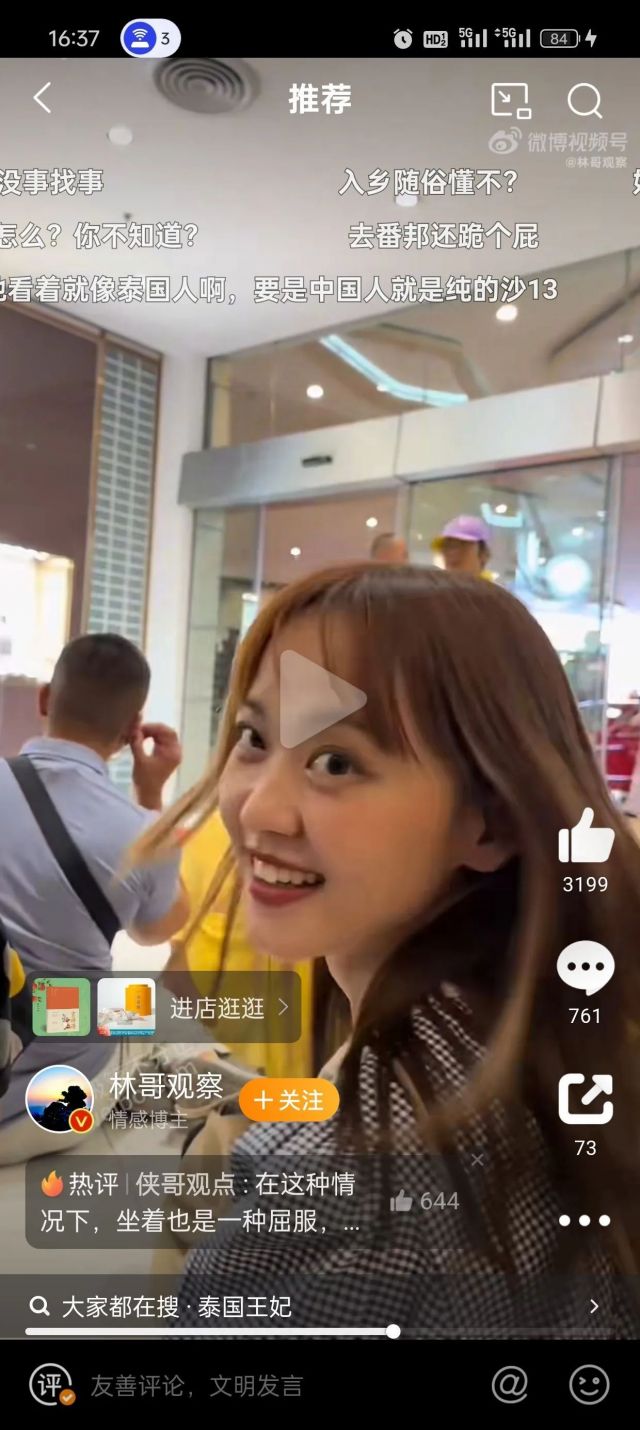Follow 林哥观察 with the 关注 button
Screen dimensions: 640x1430
(289, 1100)
